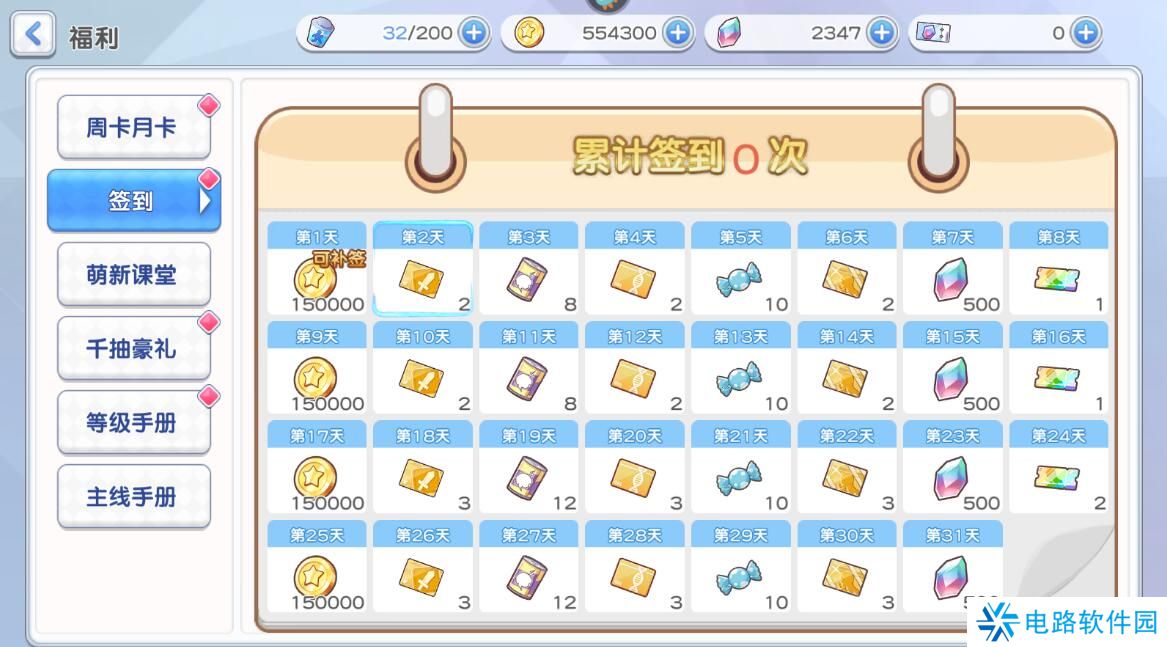
Task: Open the 千抽豪礼 tab
Action: click(x=133, y=349)
